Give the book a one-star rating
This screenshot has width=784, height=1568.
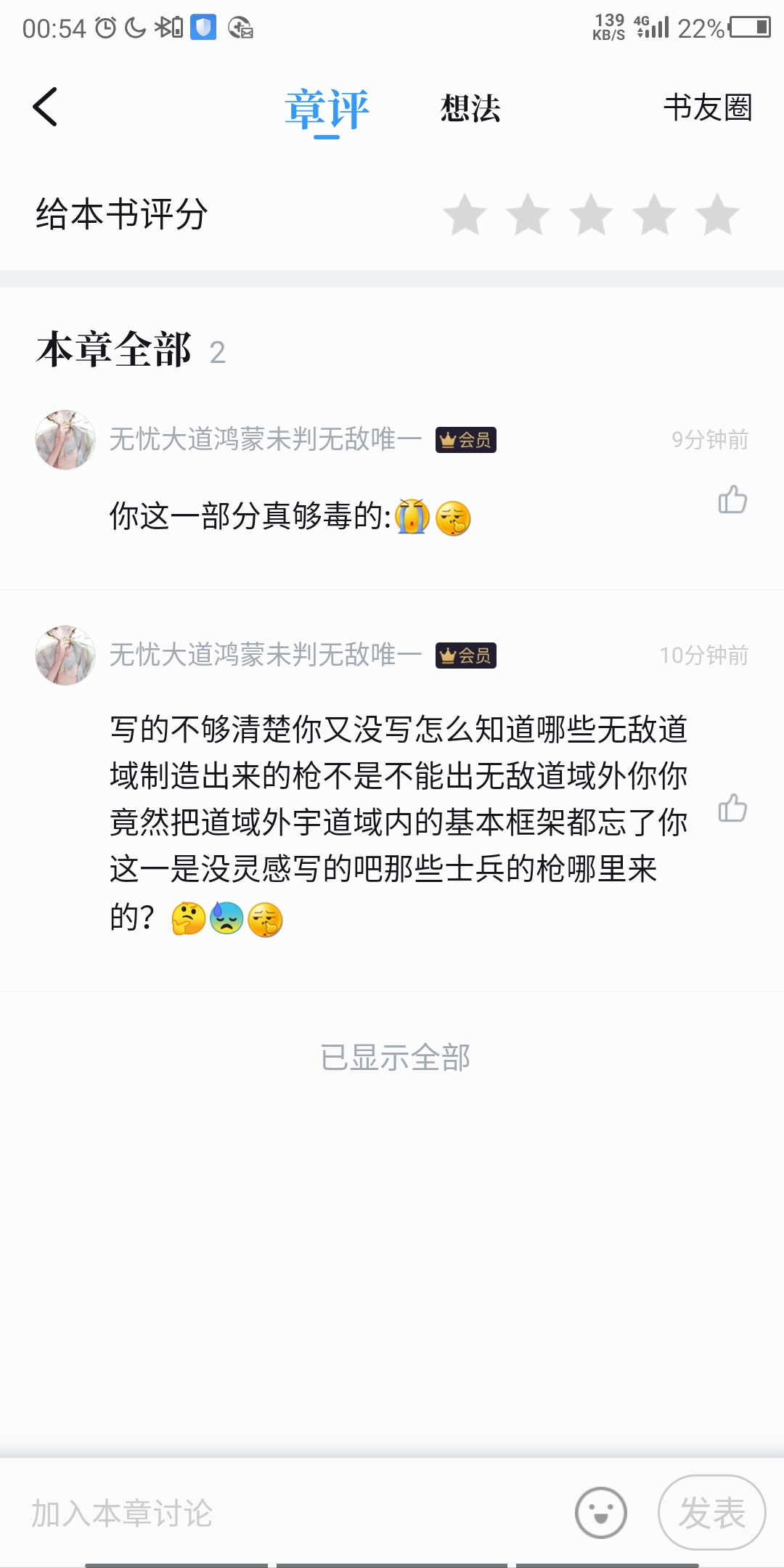pyautogui.click(x=465, y=215)
